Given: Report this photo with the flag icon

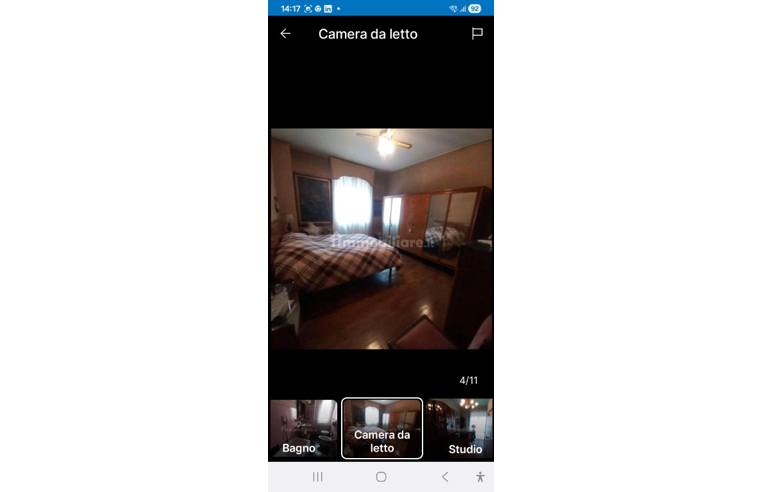Looking at the screenshot, I should click(477, 34).
